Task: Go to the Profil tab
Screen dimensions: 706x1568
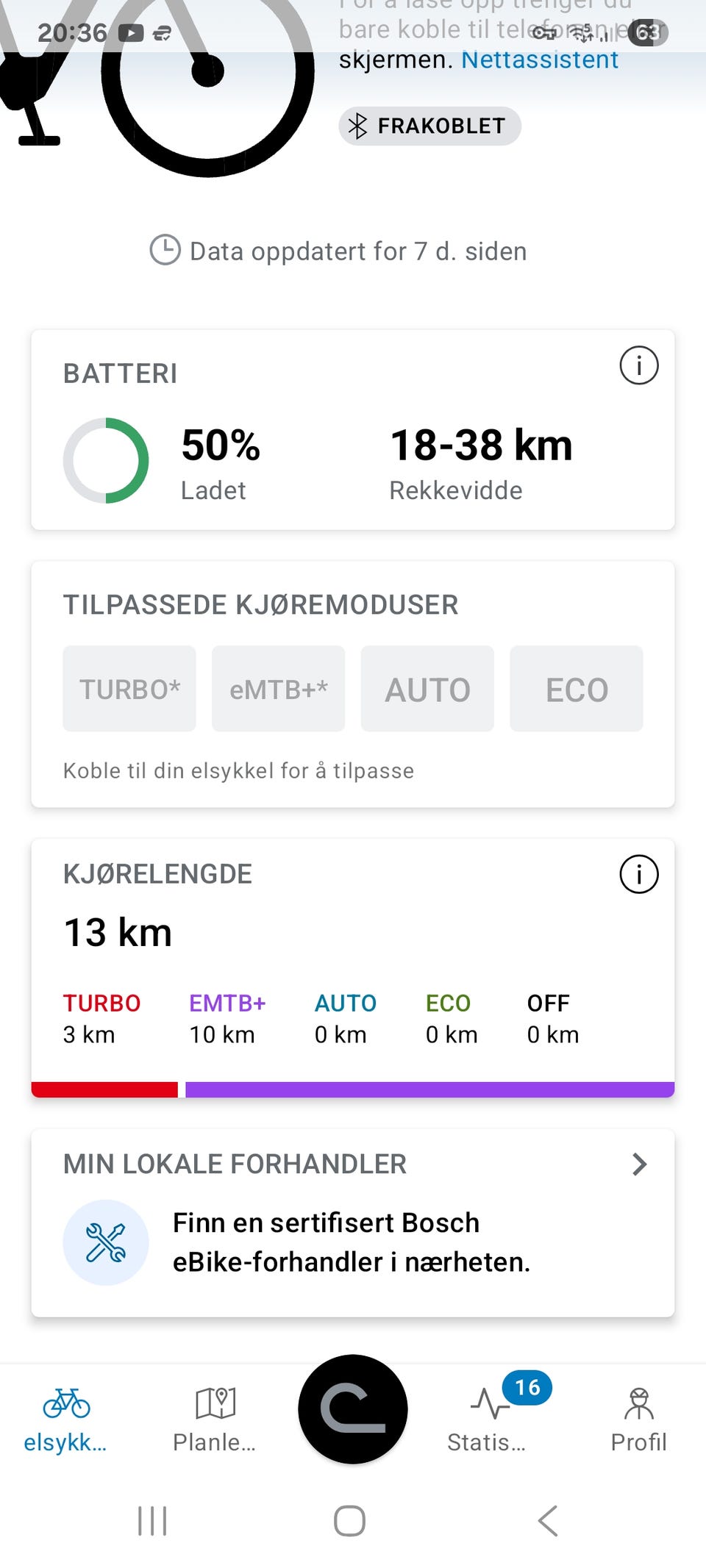Action: tap(638, 1420)
